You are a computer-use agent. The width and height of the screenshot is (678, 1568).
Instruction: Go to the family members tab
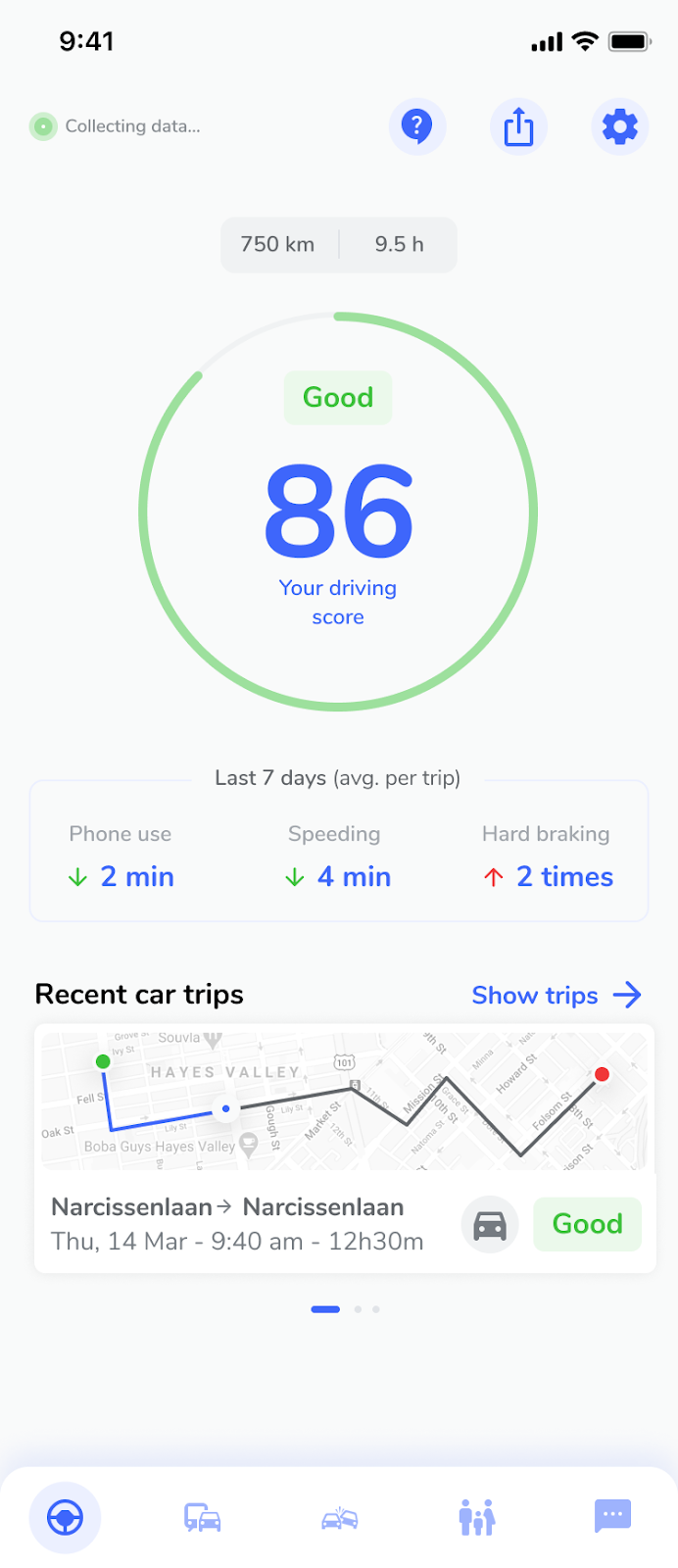[x=477, y=1518]
